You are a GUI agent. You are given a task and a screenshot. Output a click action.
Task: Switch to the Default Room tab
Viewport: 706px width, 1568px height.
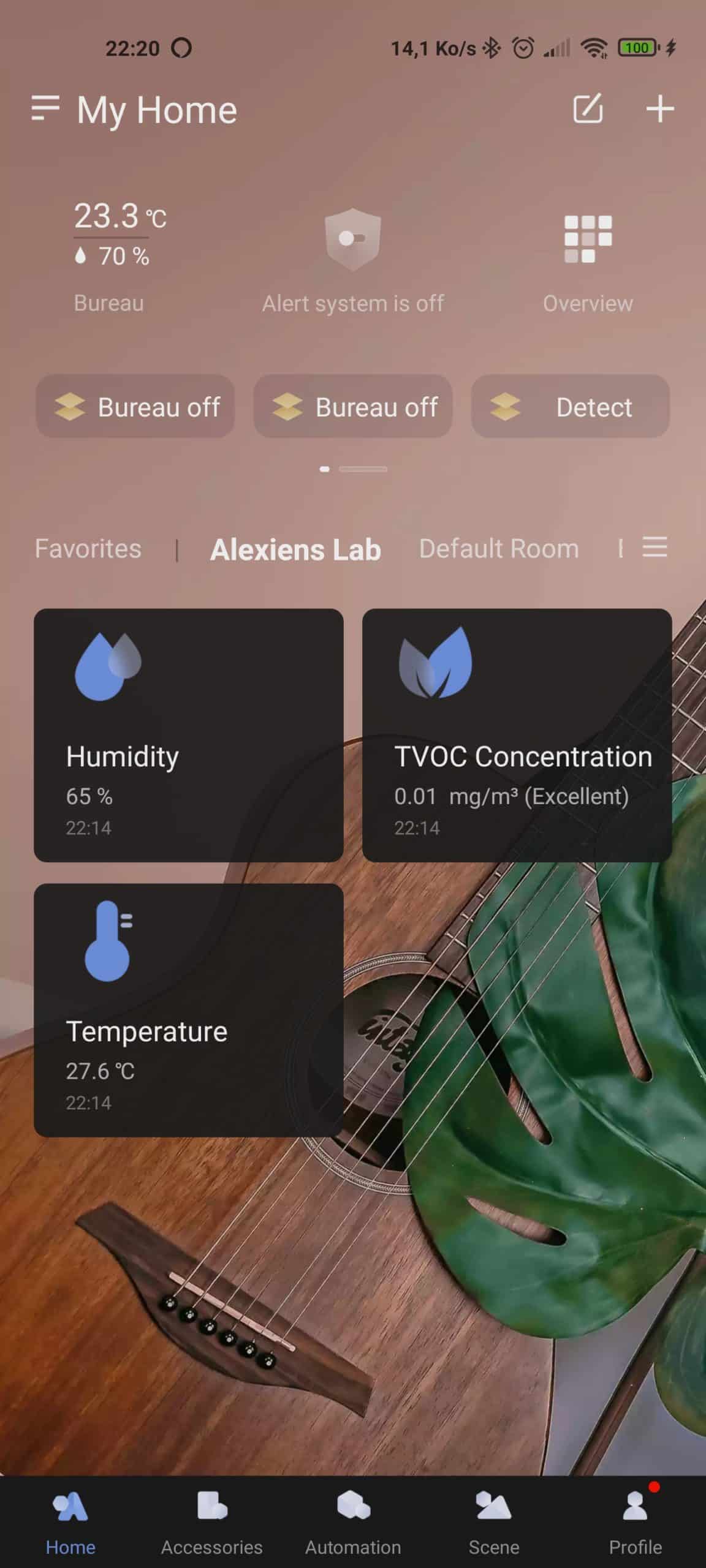coord(499,549)
